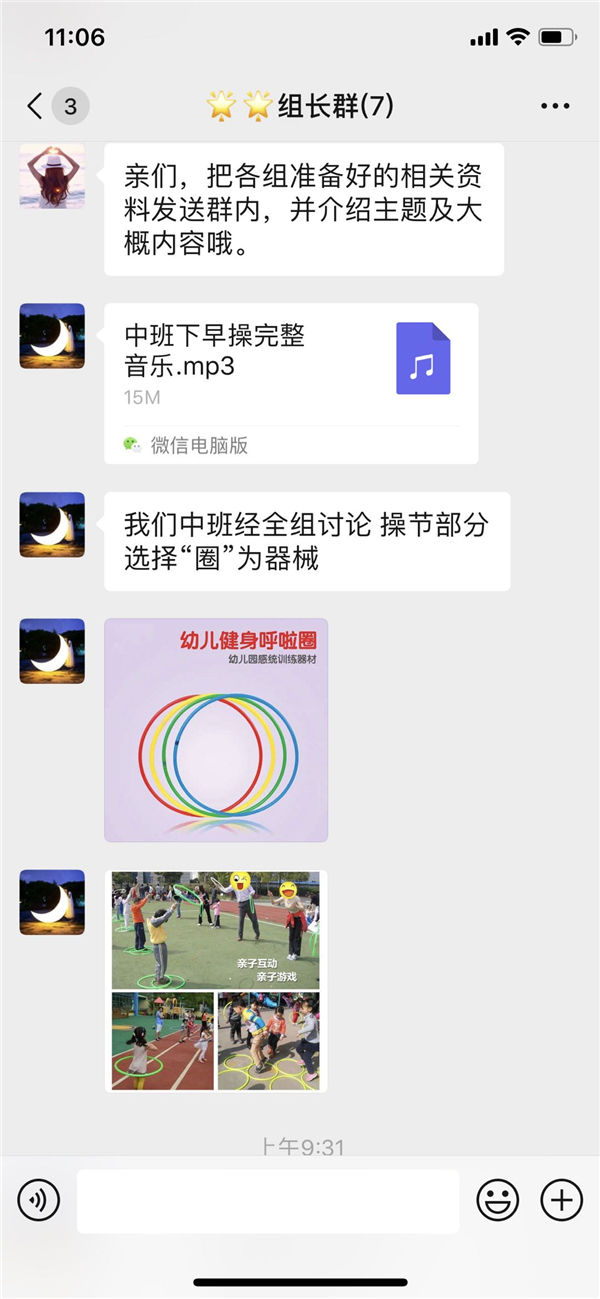Tap the sunset girl avatar profile
Screen dimensions: 600x1299
pos(52,175)
